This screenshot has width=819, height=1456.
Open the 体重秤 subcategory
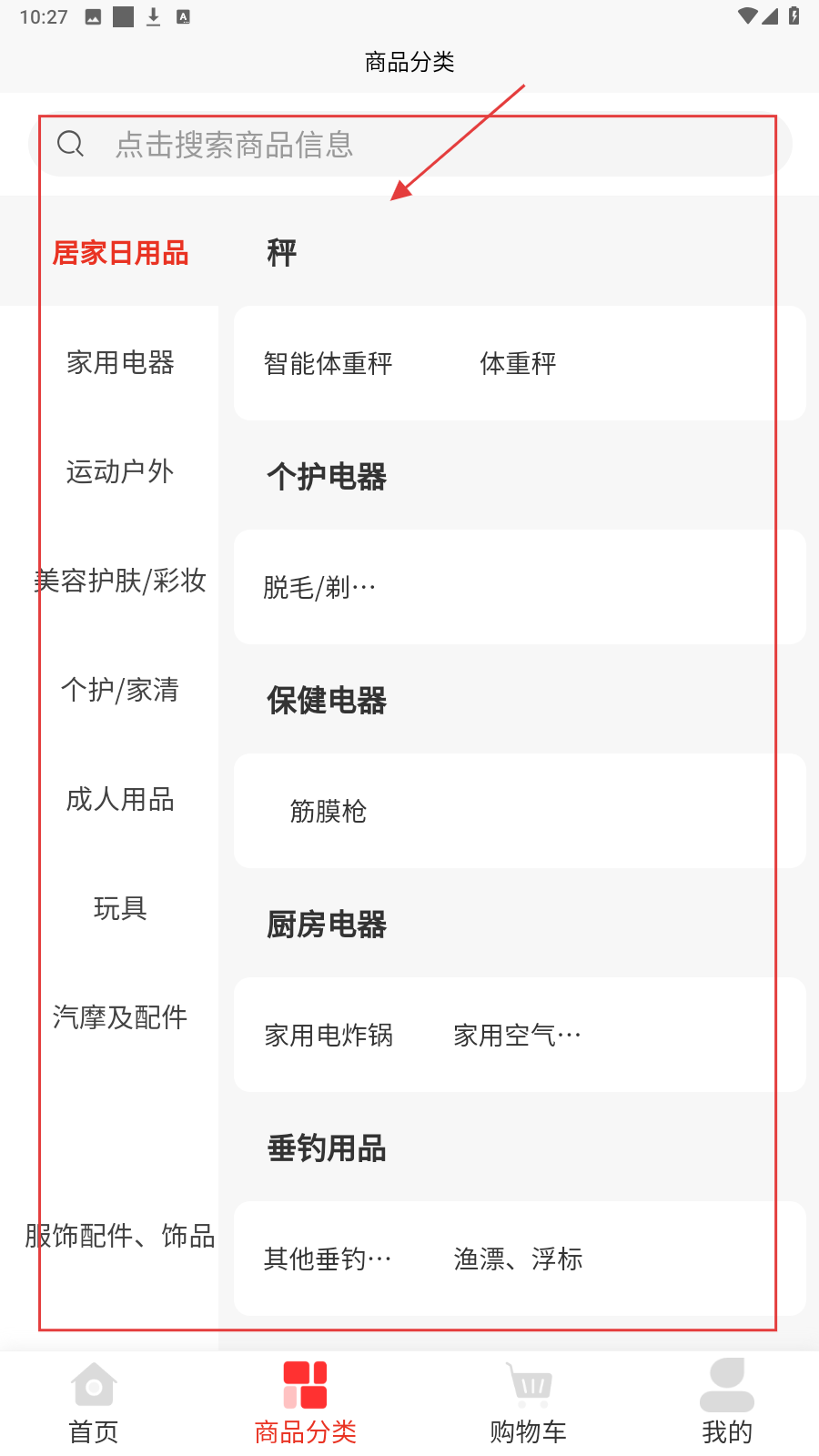518,364
